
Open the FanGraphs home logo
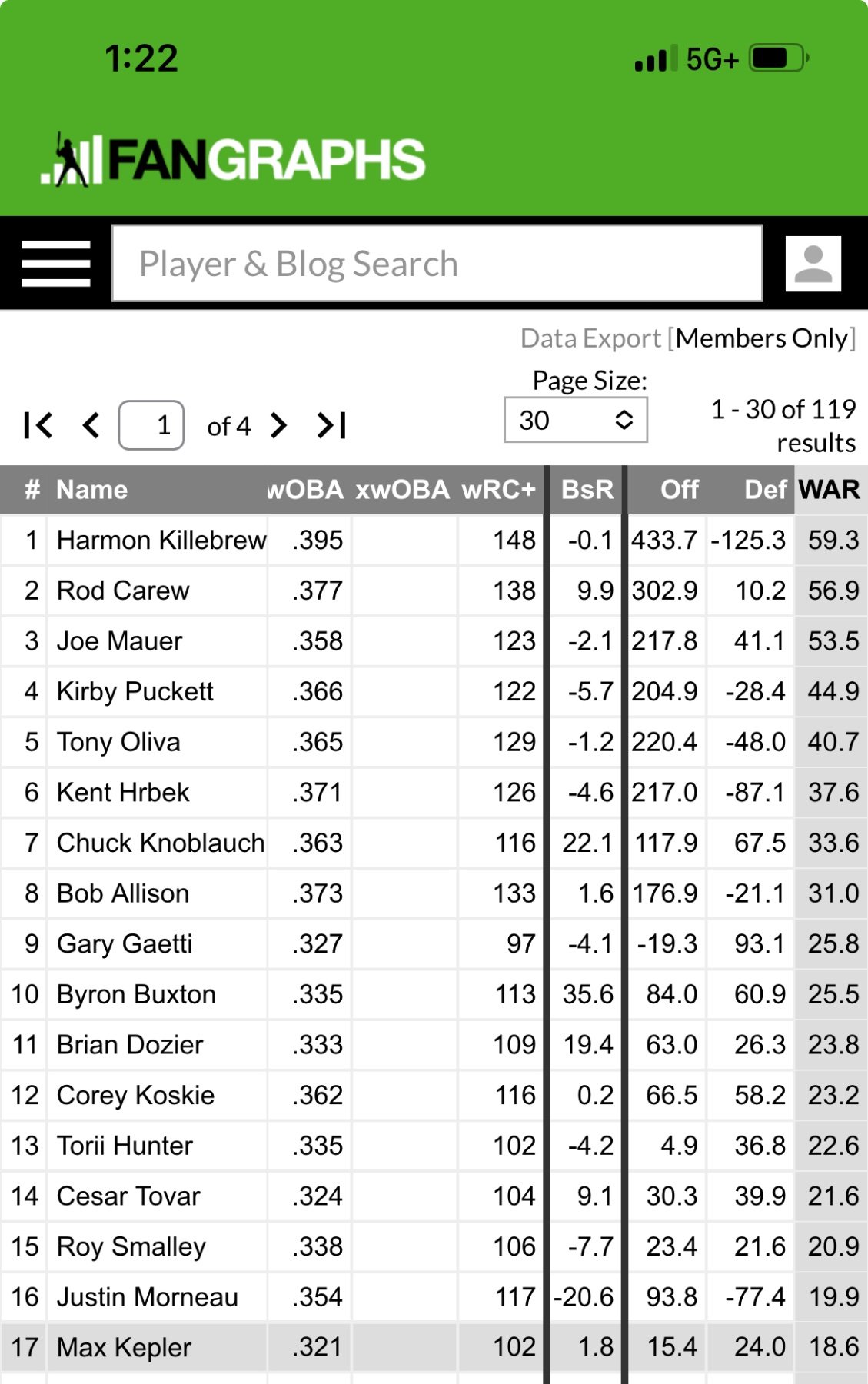tap(233, 160)
